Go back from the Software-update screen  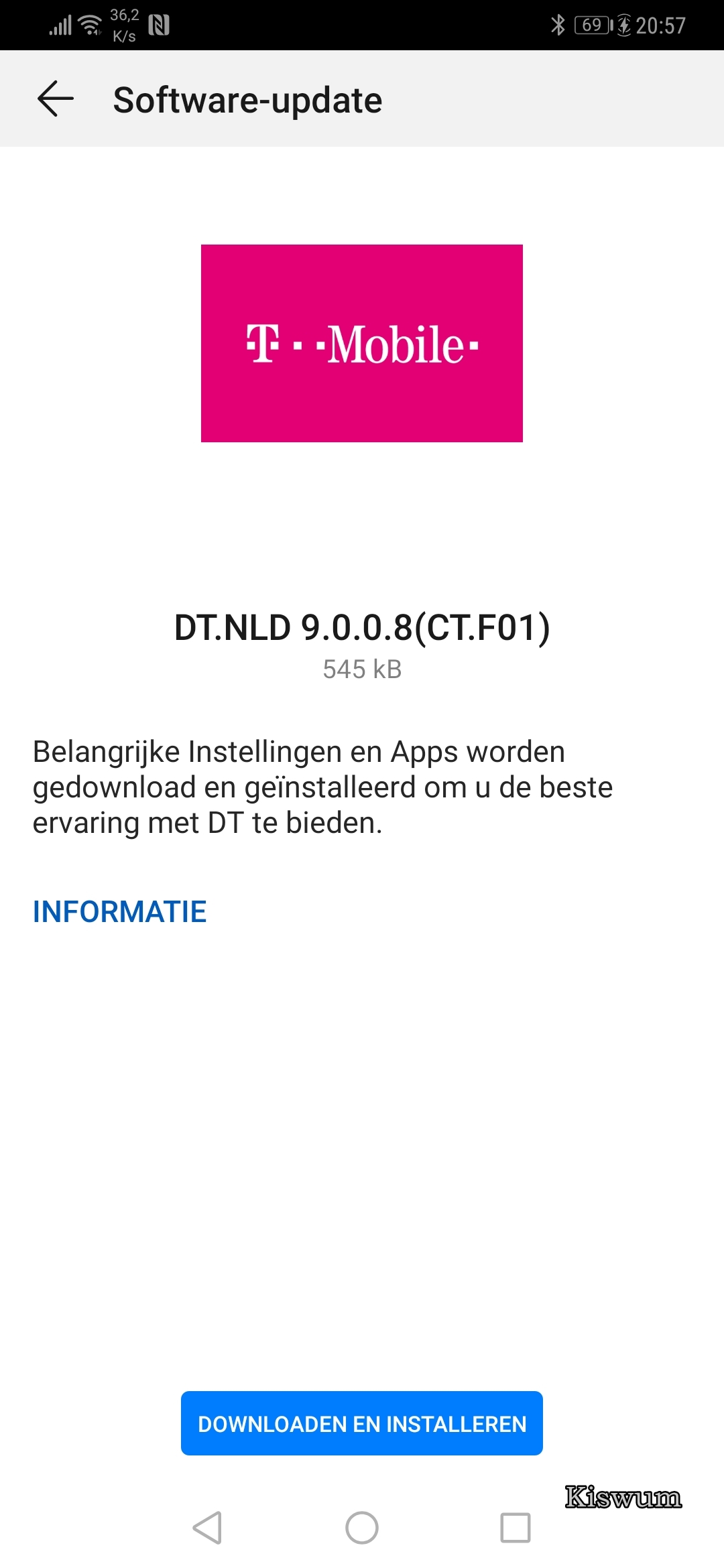56,99
